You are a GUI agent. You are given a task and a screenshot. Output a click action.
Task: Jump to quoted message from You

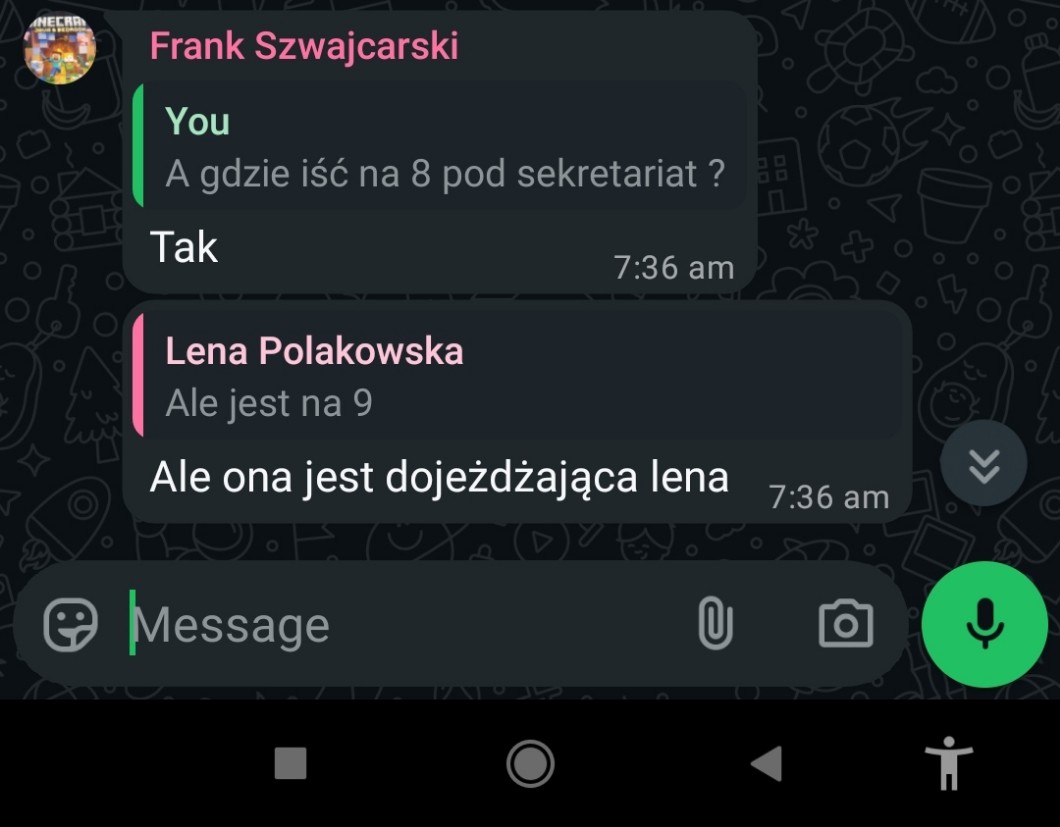[x=441, y=145]
